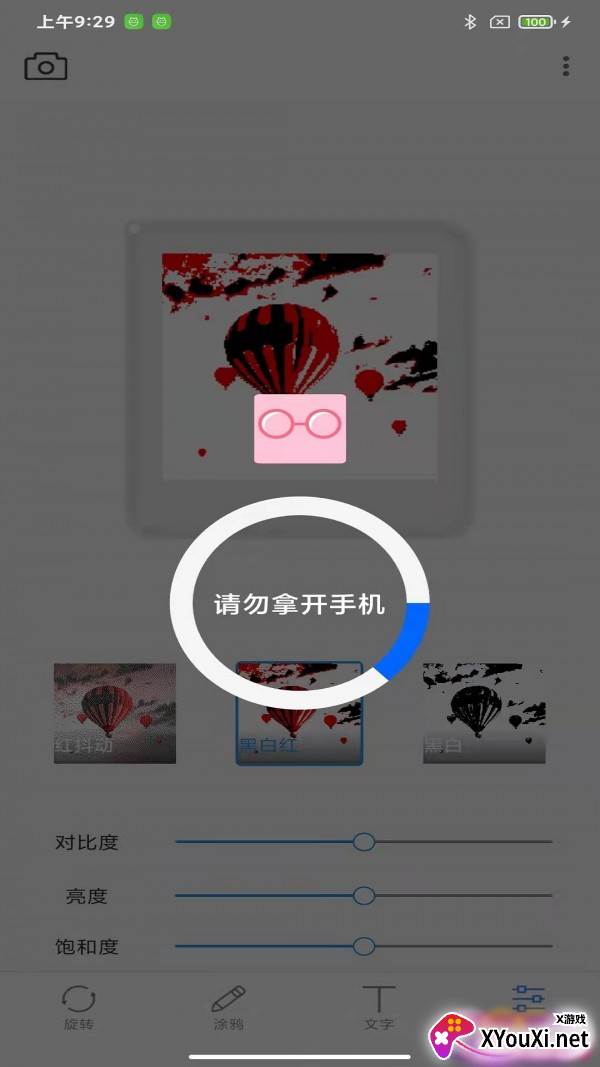Open the 旋转 rotate tool
The height and width of the screenshot is (1067, 600).
pos(79,1007)
